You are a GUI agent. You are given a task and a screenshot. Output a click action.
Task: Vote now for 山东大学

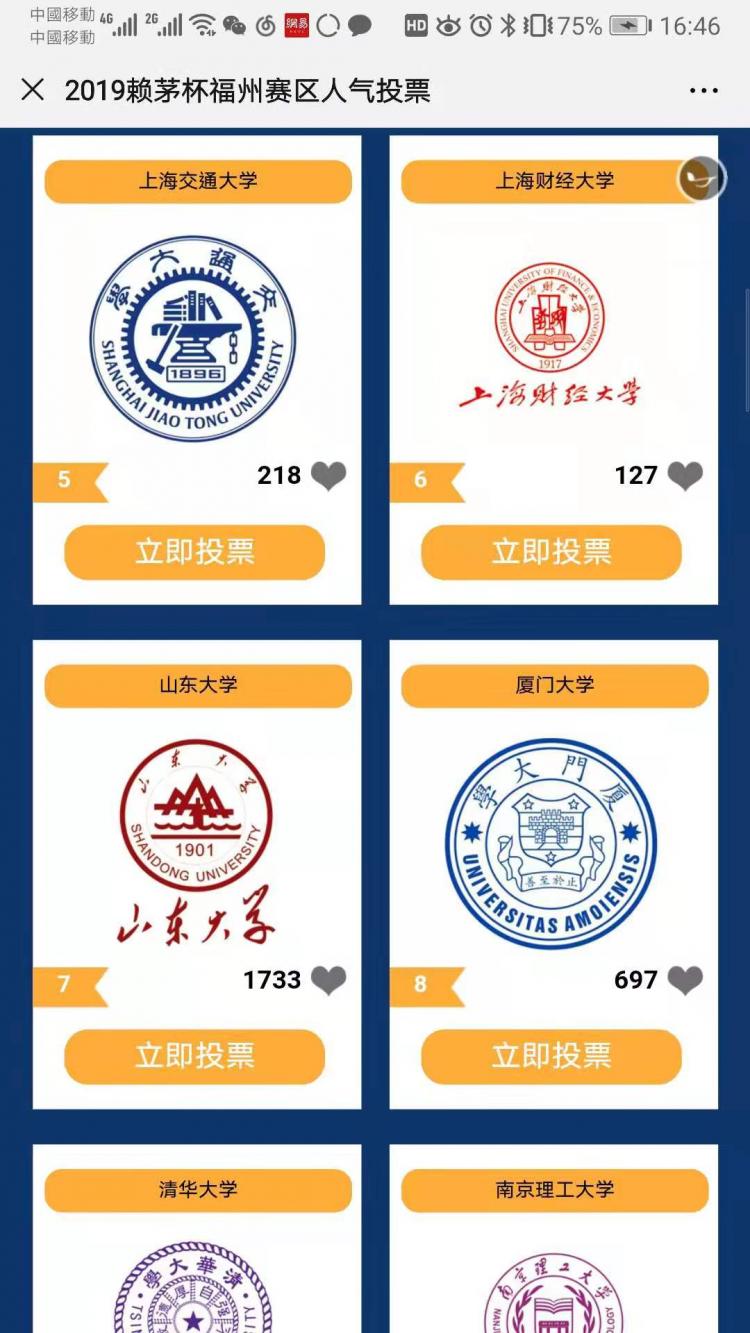(x=195, y=1056)
